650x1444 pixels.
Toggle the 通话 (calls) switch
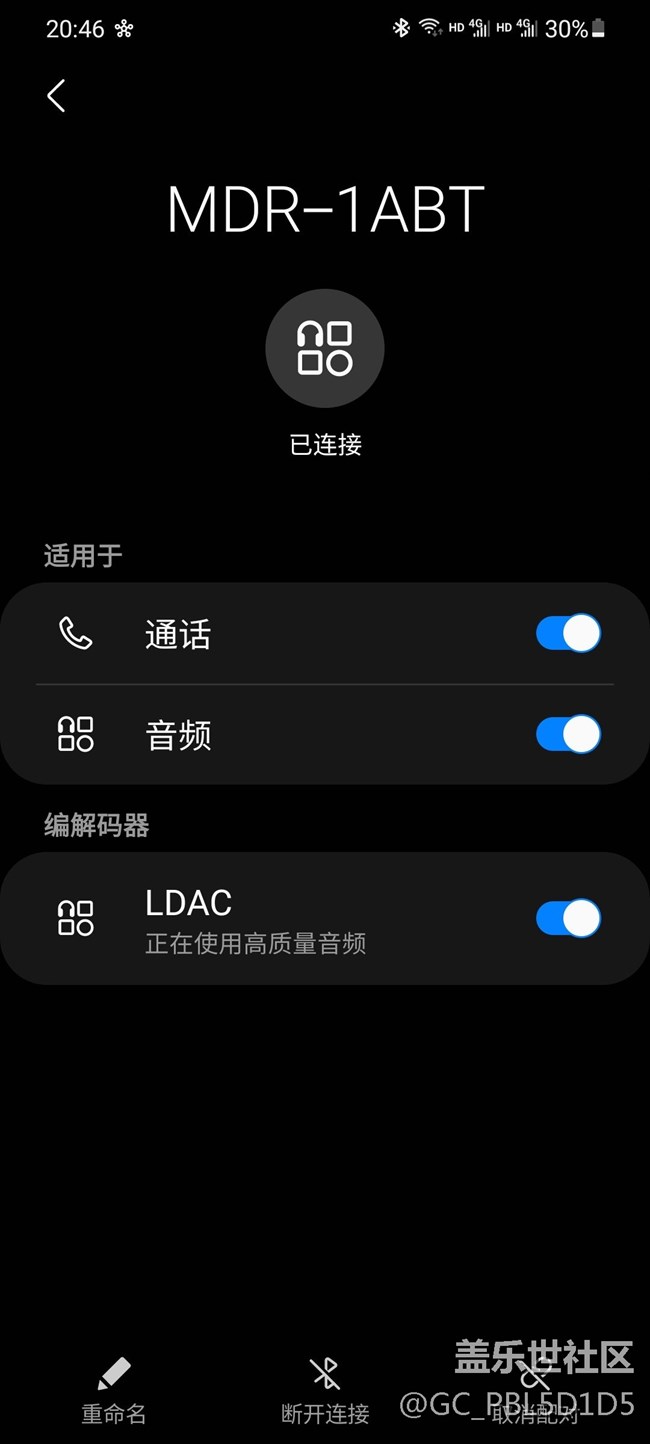(568, 634)
